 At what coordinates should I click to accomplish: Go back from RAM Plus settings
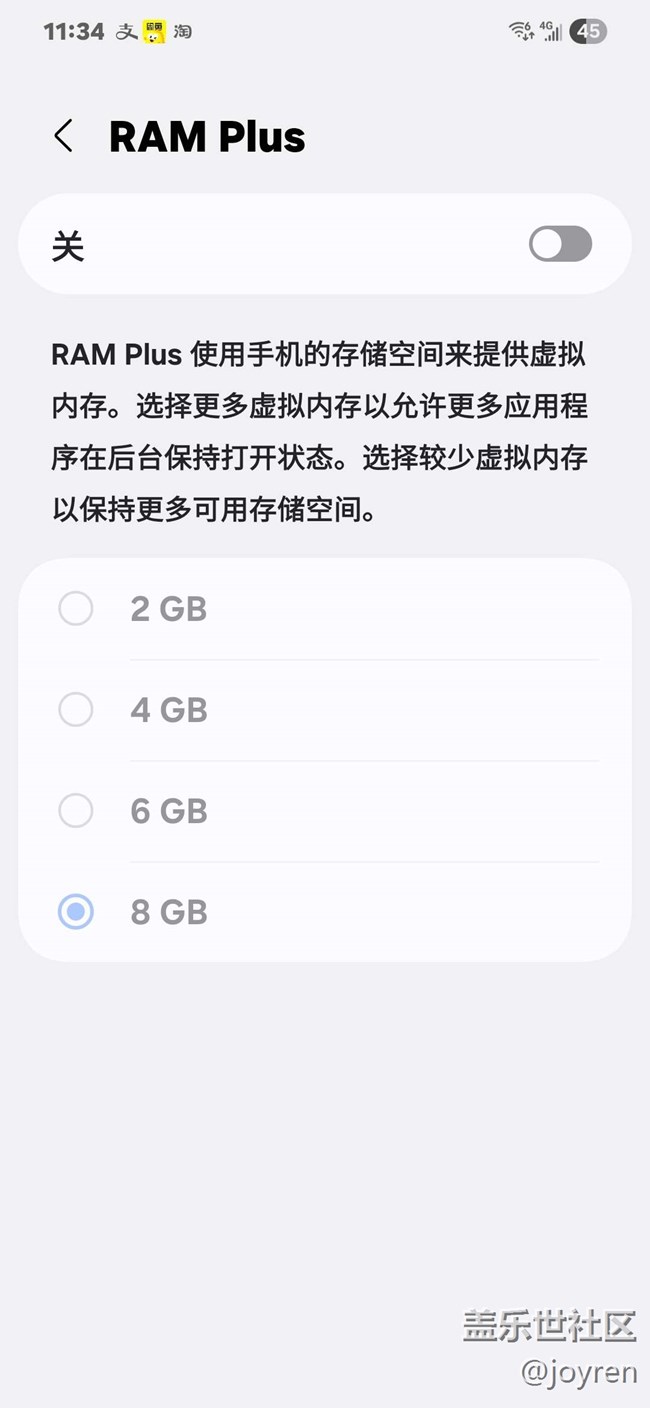64,137
